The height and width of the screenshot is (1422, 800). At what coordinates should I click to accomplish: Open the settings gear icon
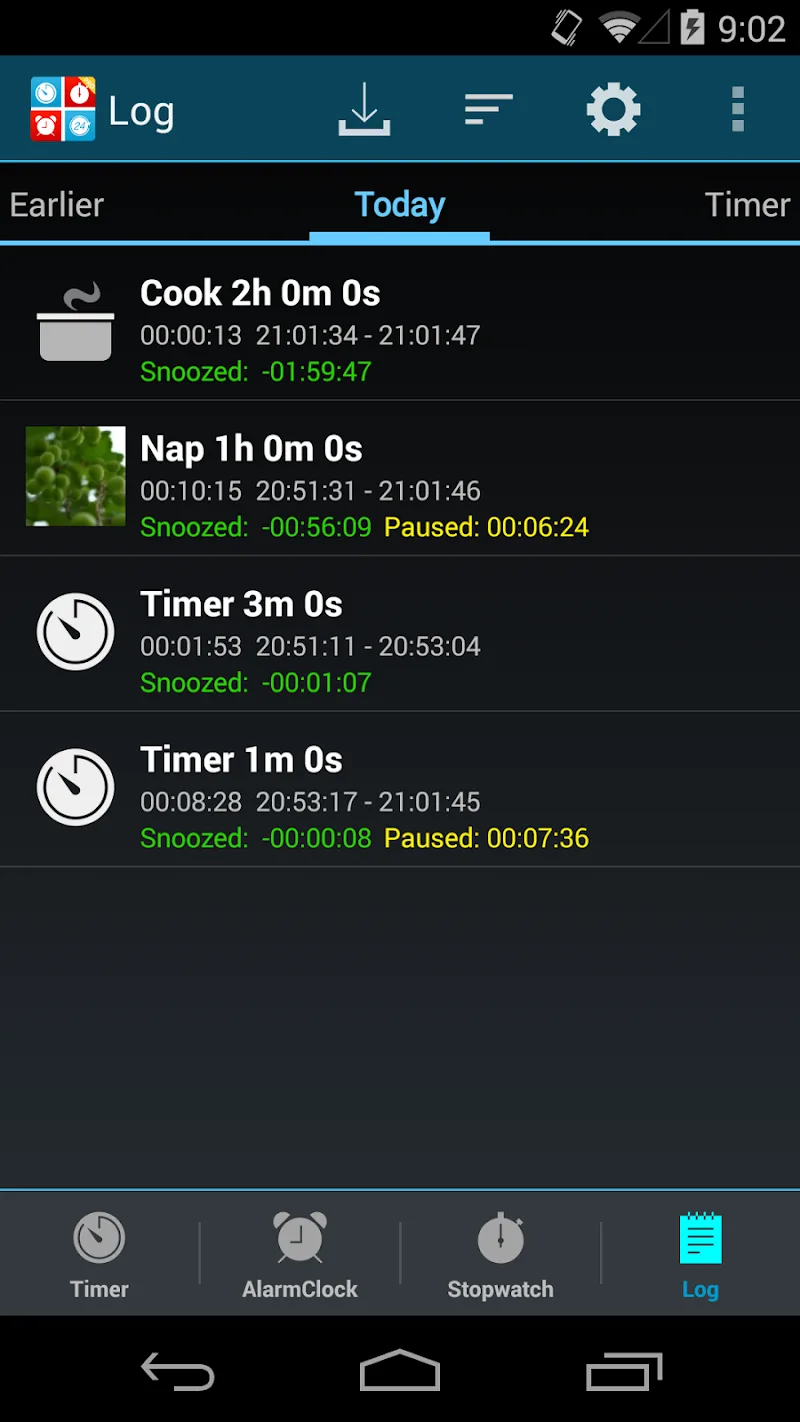tap(614, 108)
